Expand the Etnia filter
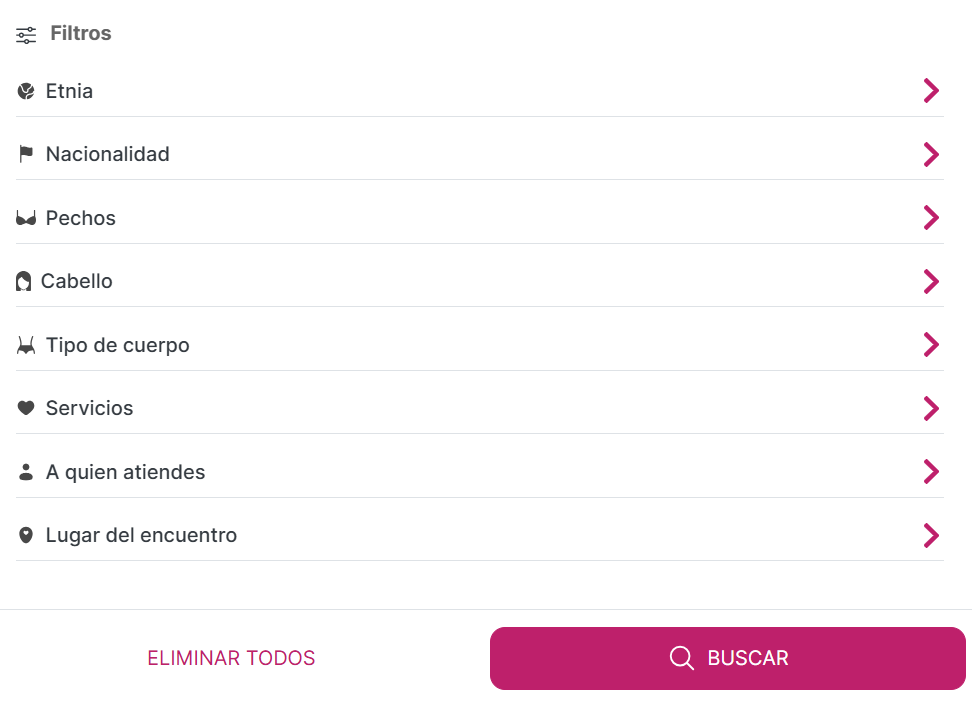972x704 pixels. click(x=479, y=91)
